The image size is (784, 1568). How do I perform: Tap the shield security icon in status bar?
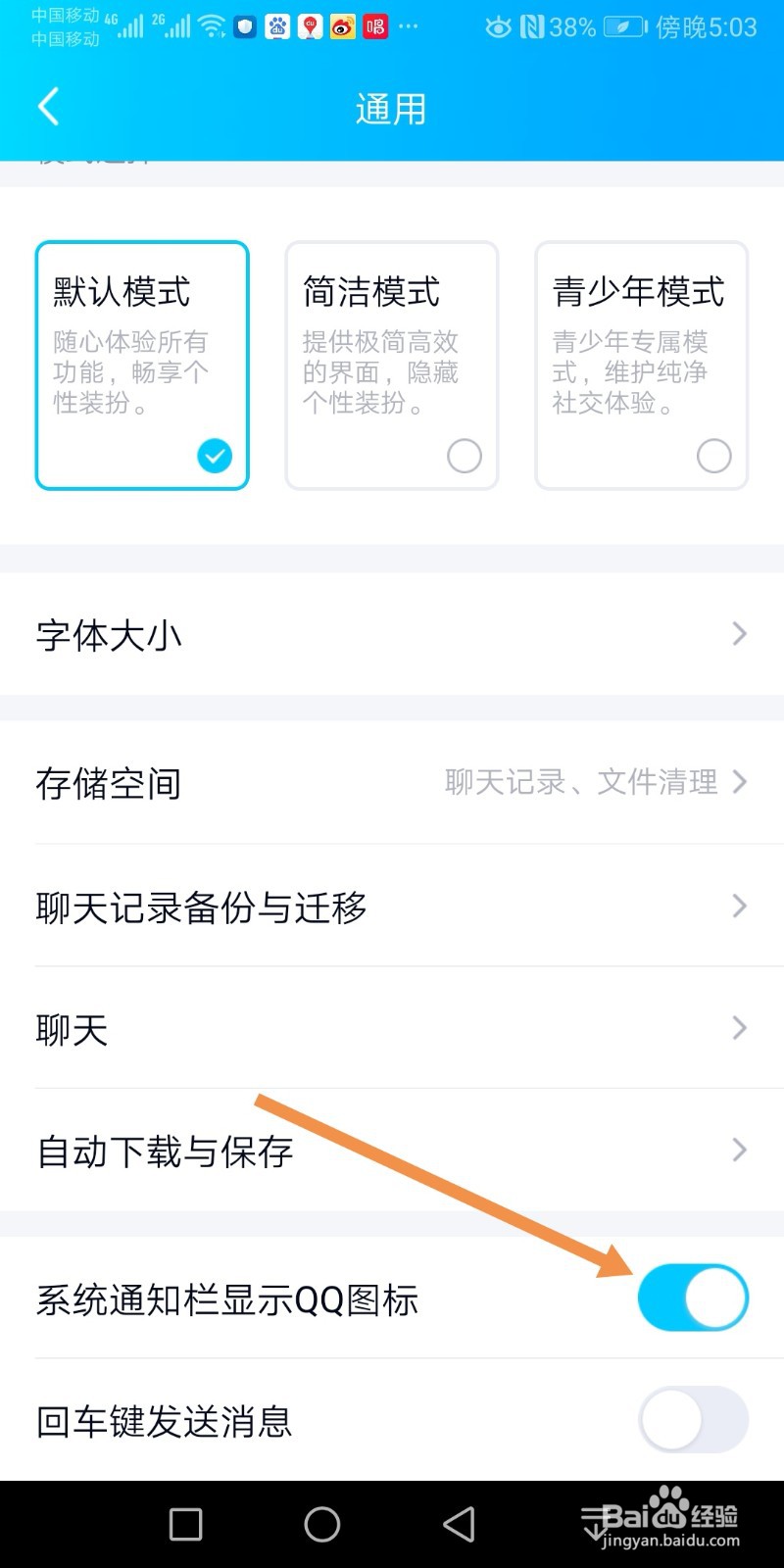244,26
